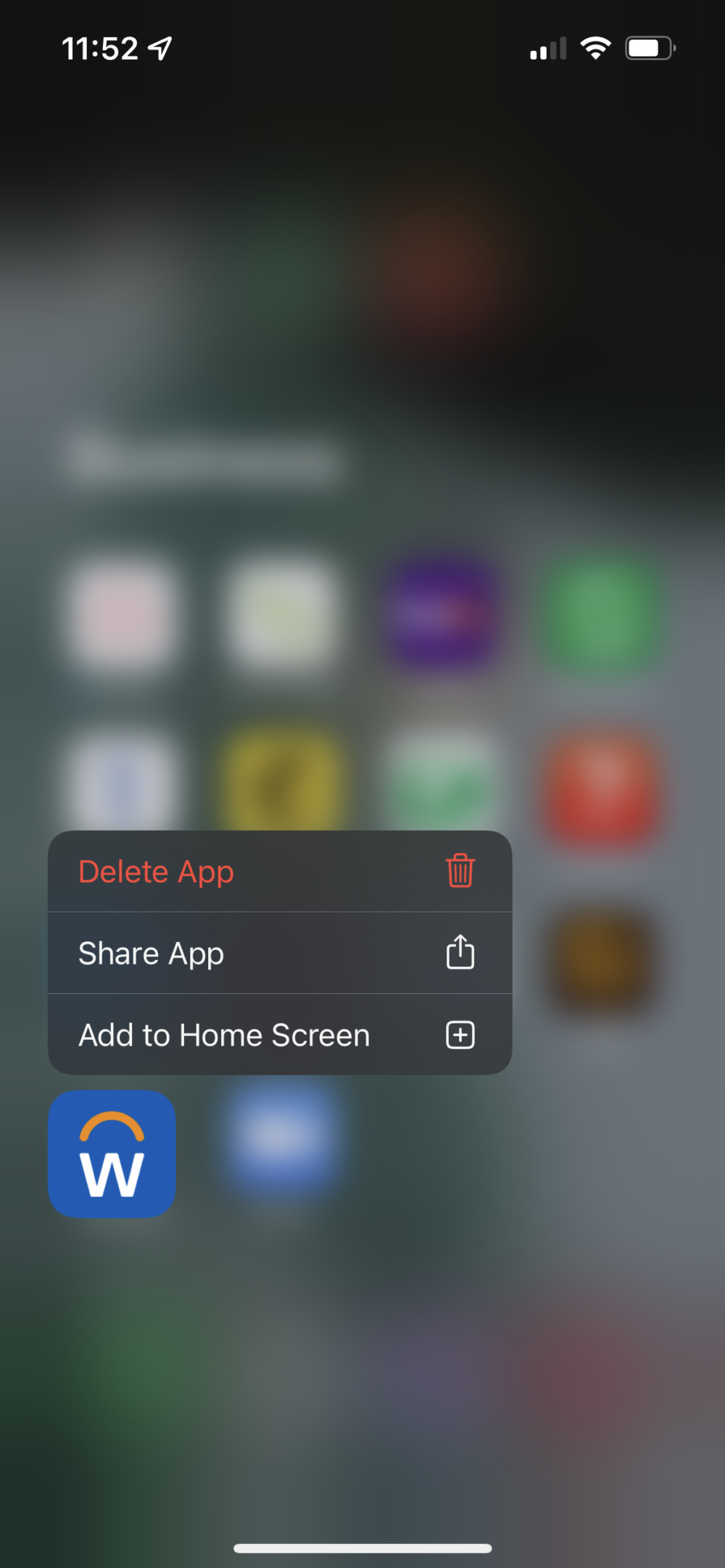Viewport: 725px width, 1568px height.
Task: Add the app to Home Screen
Action: pos(279,1035)
